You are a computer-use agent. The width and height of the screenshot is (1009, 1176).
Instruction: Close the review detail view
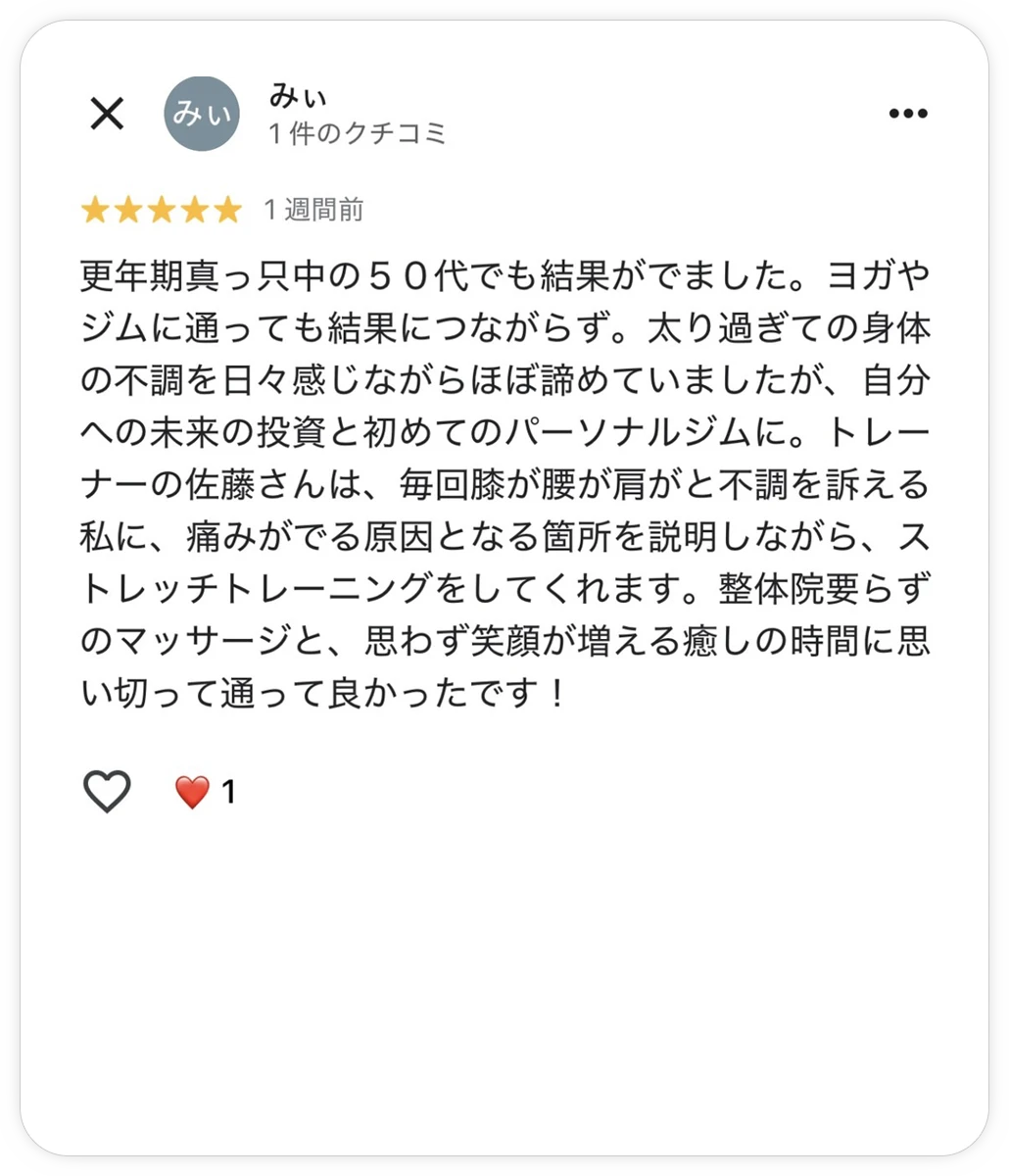pyautogui.click(x=107, y=114)
